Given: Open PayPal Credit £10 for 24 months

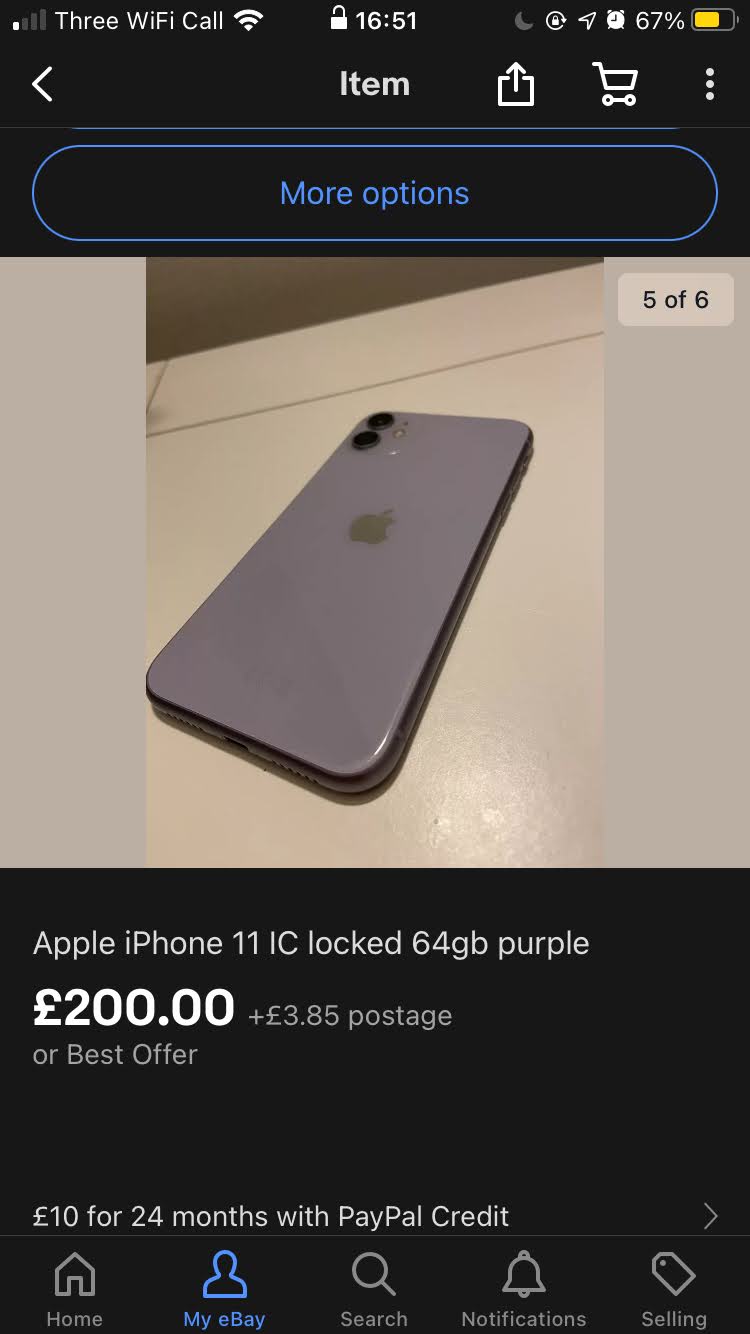Looking at the screenshot, I should pos(375,1216).
